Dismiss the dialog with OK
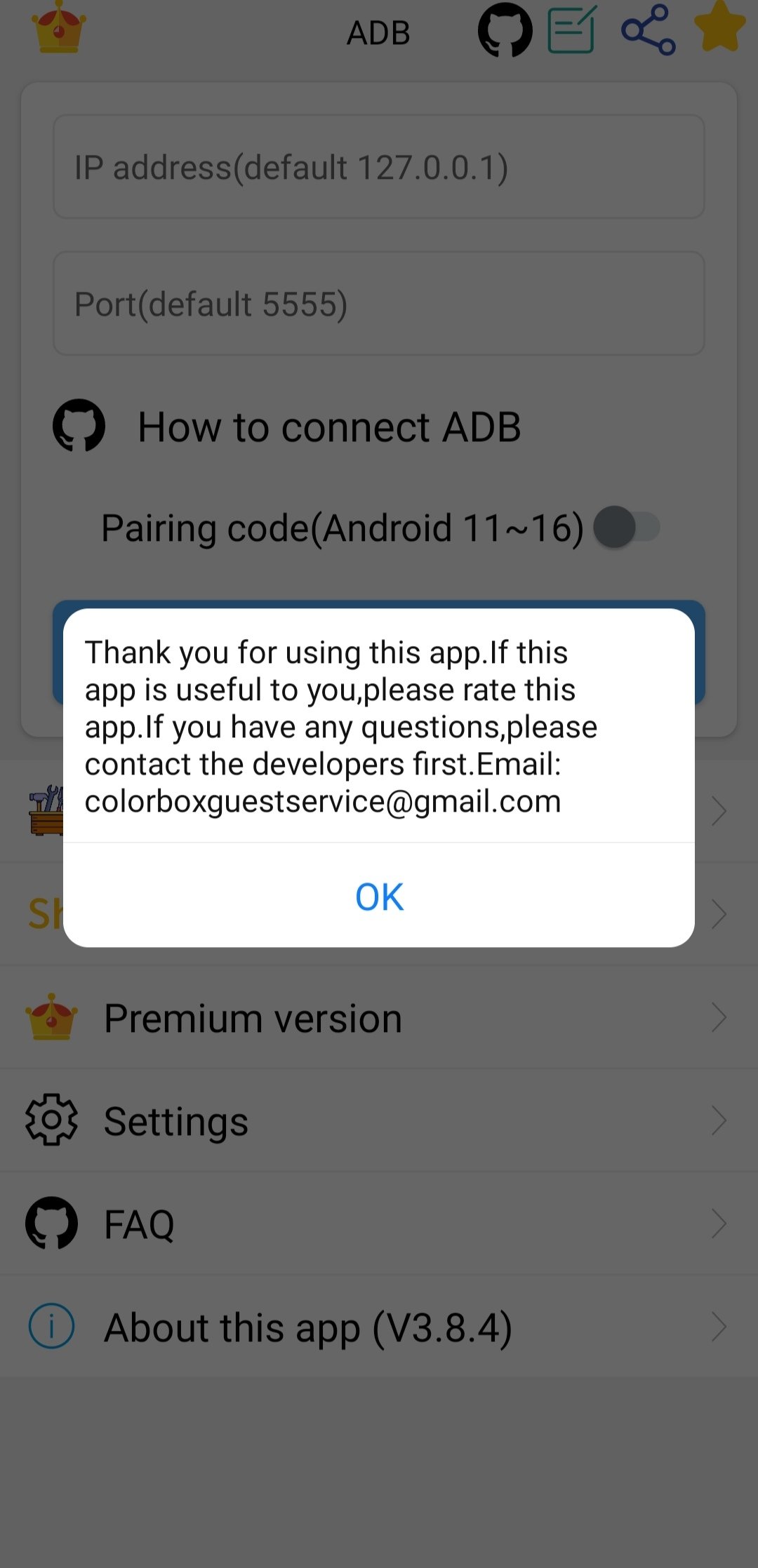Screen dimensions: 758x1568 [379, 897]
